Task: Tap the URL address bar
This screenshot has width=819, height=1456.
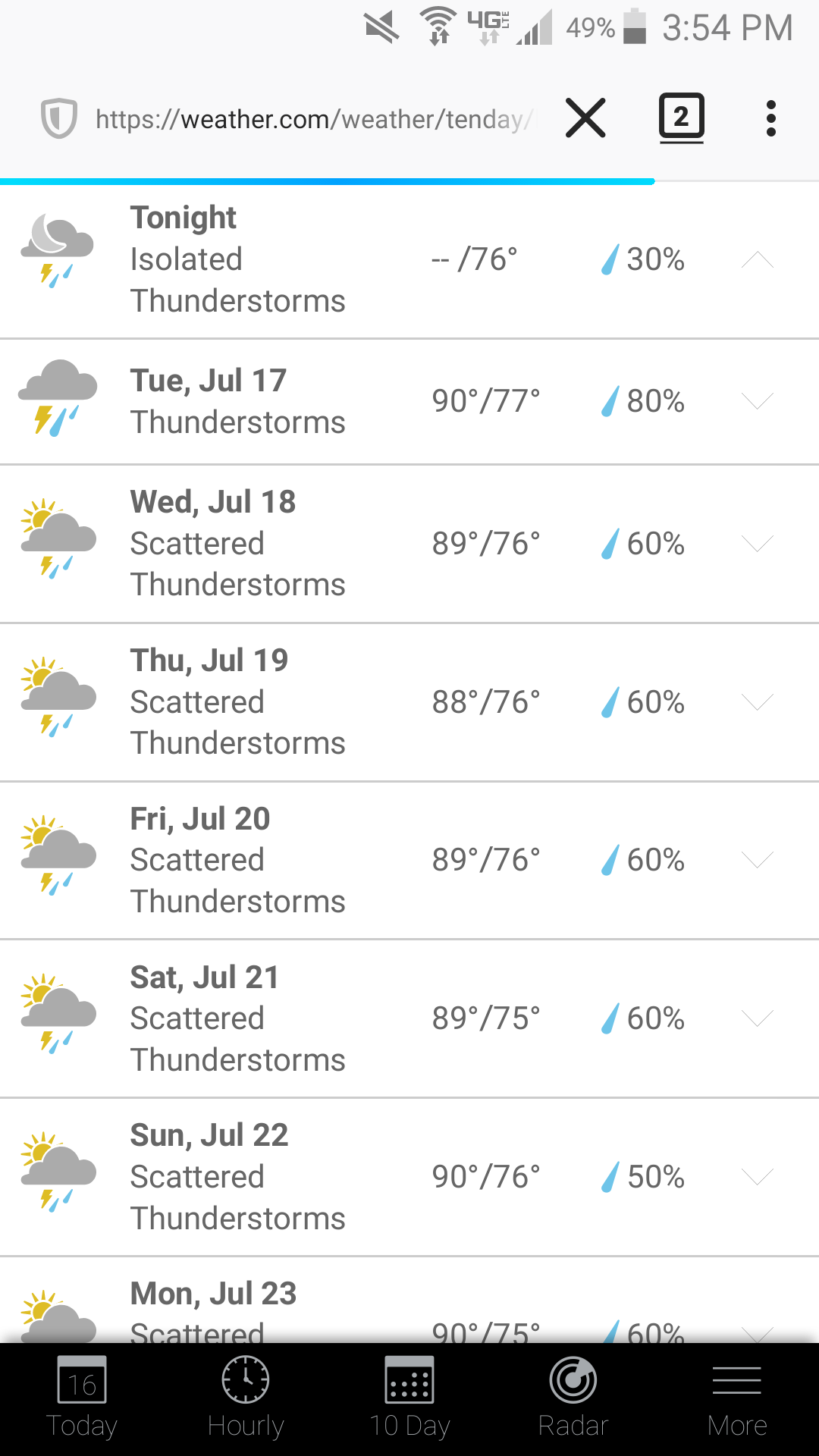Action: (x=315, y=119)
